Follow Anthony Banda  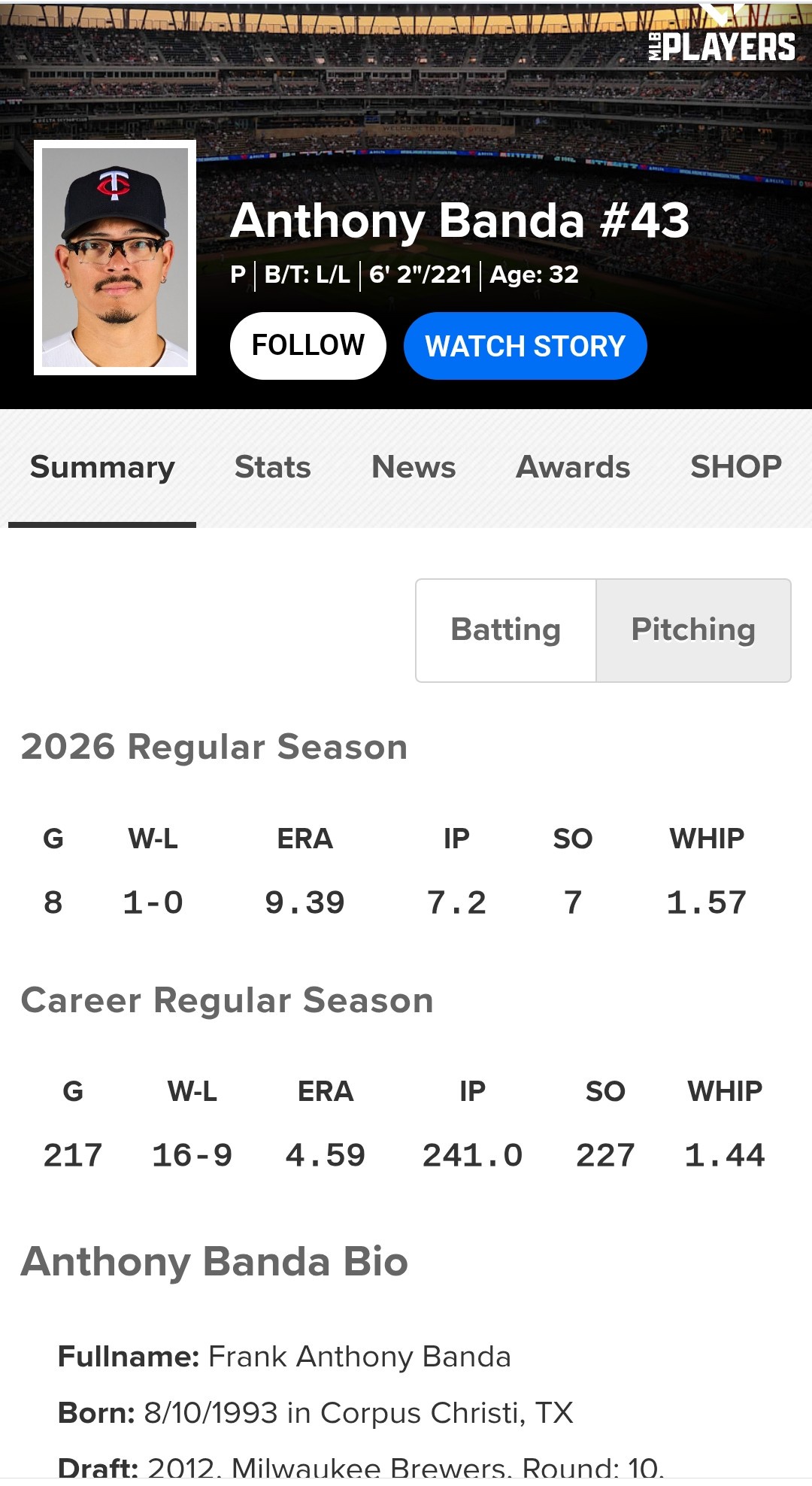(308, 346)
